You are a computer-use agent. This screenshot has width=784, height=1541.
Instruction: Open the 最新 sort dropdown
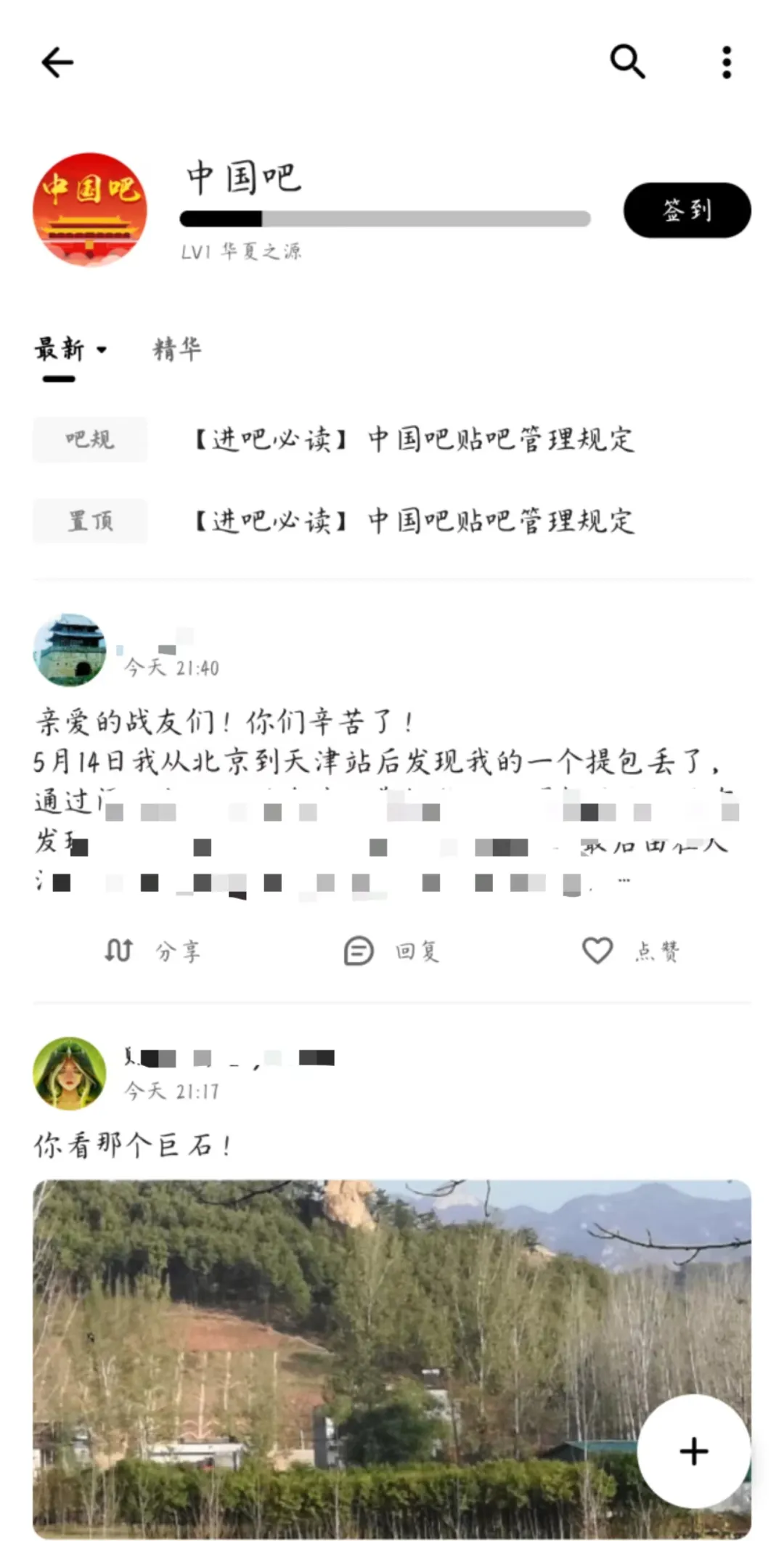(71, 349)
